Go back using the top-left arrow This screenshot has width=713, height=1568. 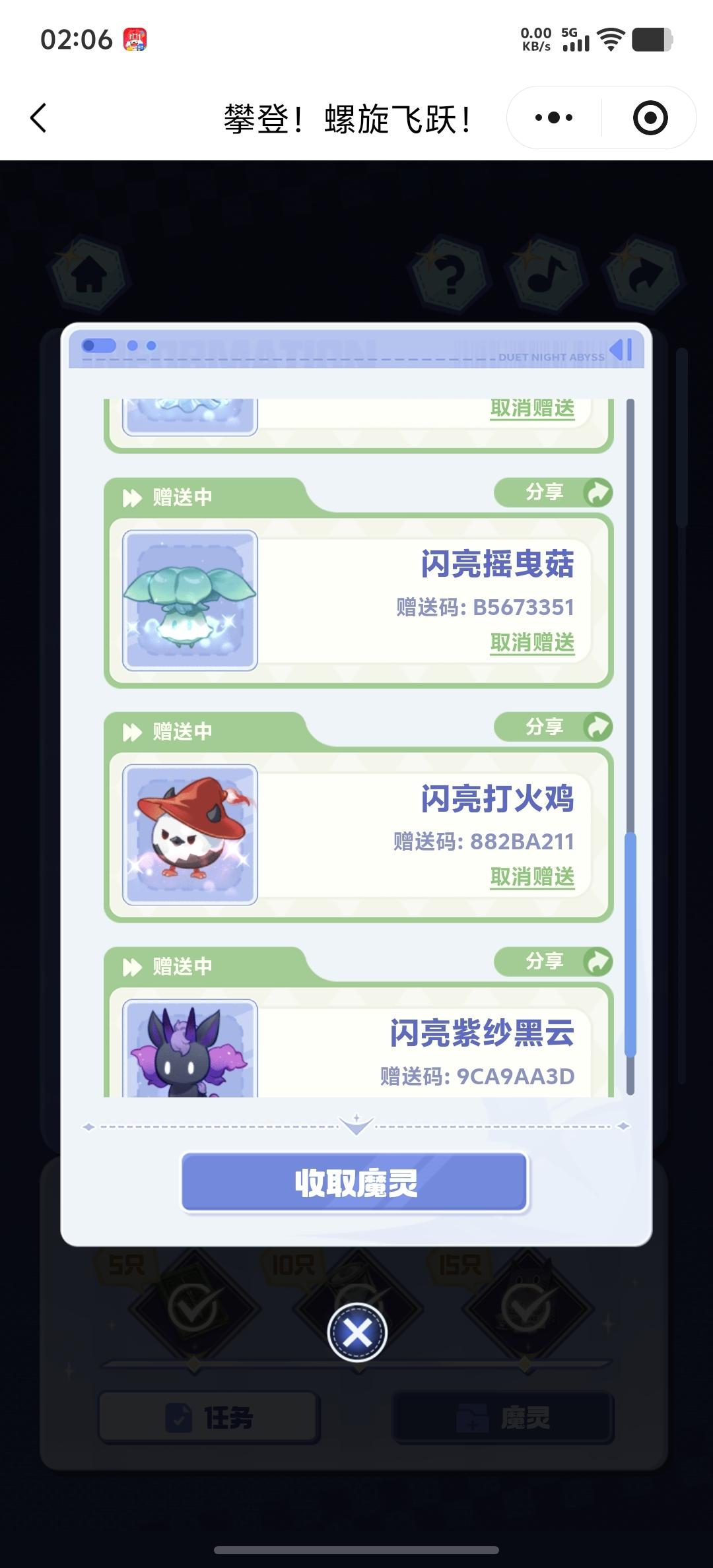pyautogui.click(x=38, y=119)
